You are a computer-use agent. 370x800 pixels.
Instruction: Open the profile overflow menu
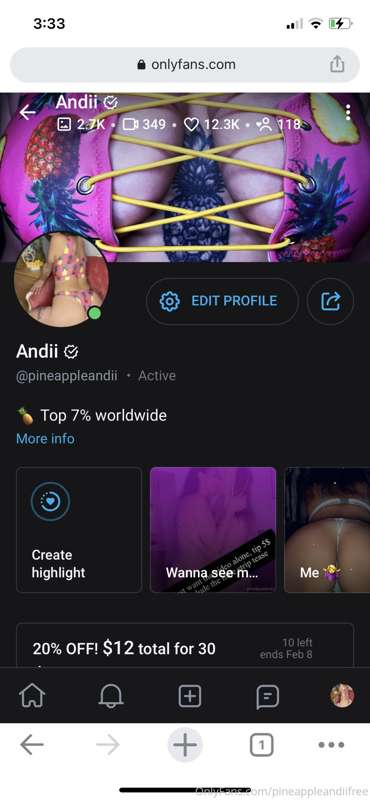point(348,112)
